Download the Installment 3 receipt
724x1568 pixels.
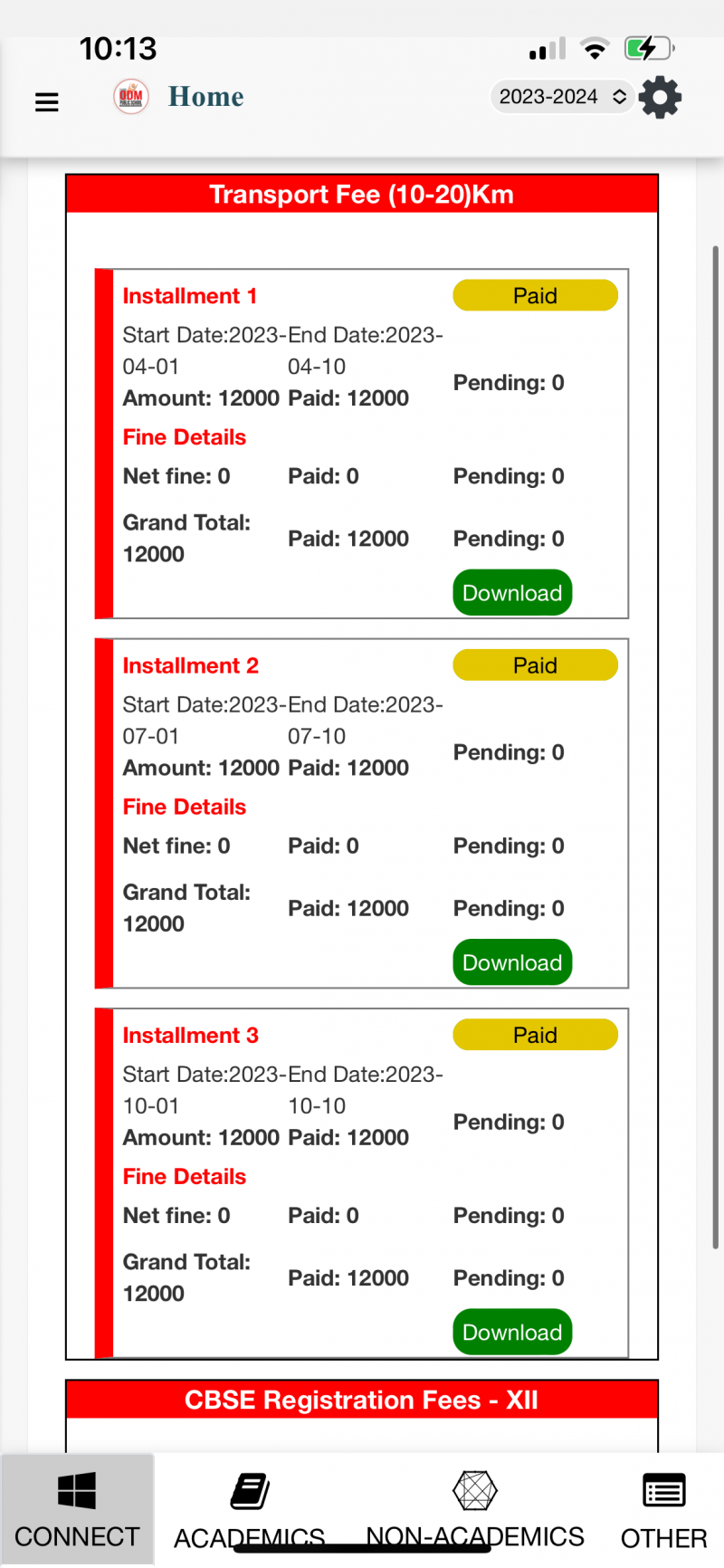point(512,1332)
